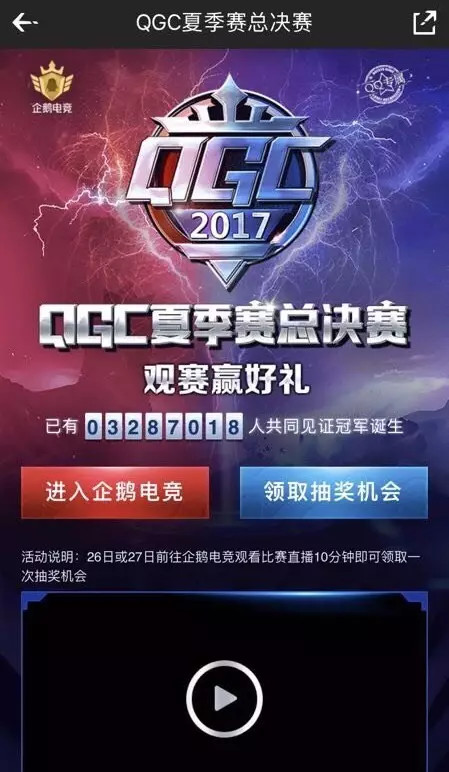Play the video

pyautogui.click(x=224, y=698)
